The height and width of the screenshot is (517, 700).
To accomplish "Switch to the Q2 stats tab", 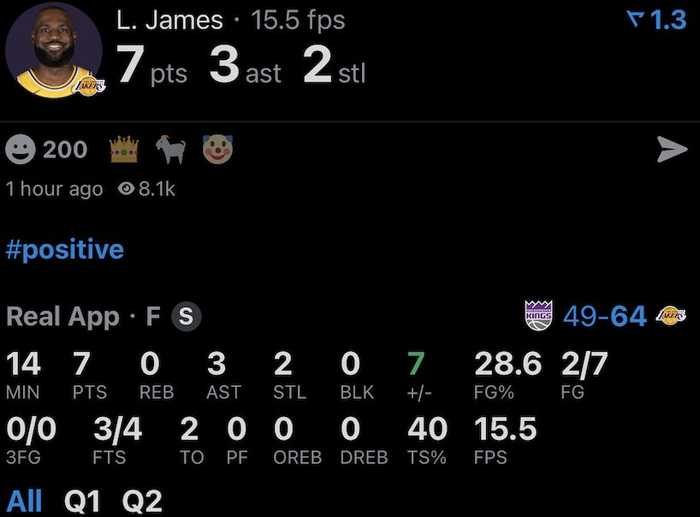I will [x=142, y=501].
